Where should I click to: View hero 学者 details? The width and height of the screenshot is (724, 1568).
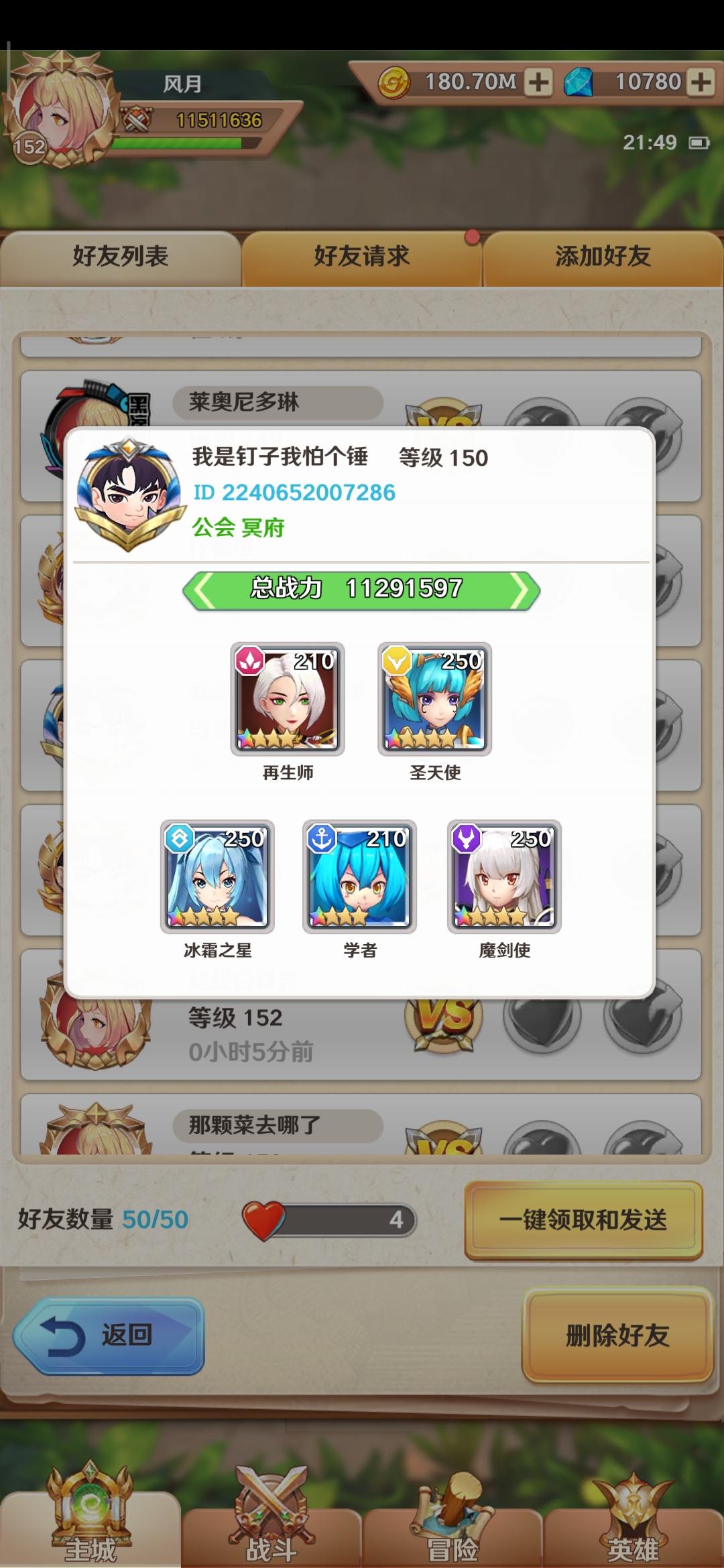(x=359, y=876)
